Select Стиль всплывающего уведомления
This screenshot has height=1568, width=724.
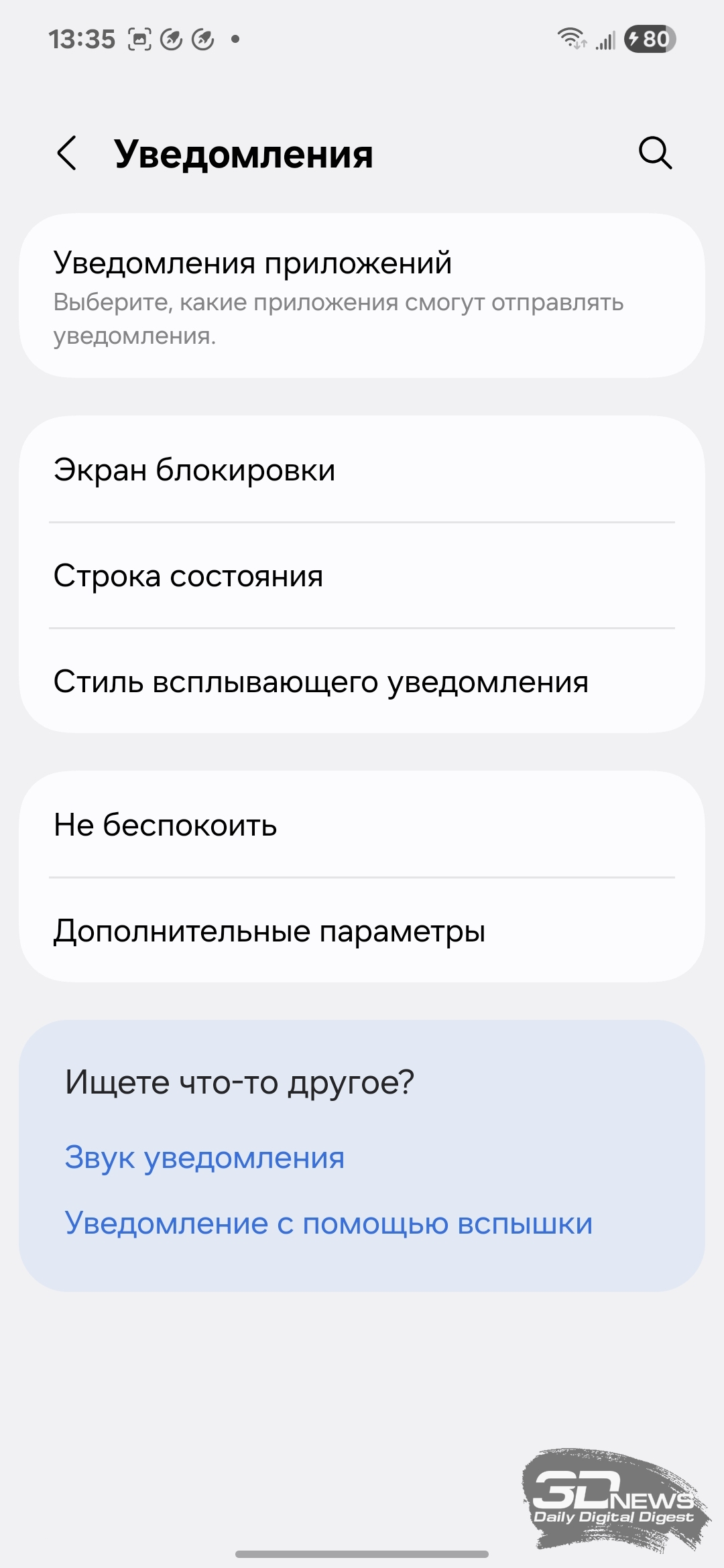pos(362,681)
